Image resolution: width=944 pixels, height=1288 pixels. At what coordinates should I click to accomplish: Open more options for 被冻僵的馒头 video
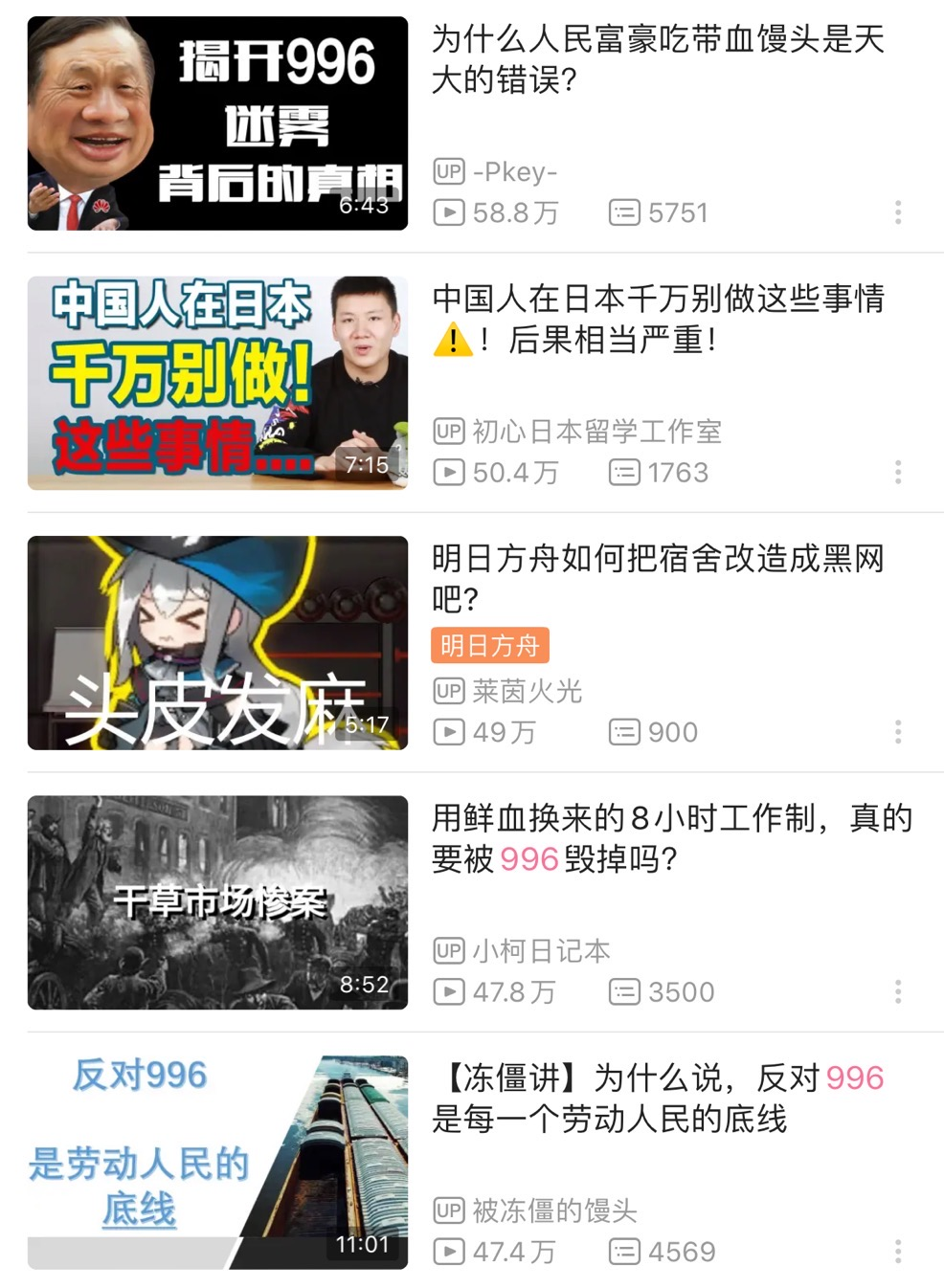(x=897, y=1251)
